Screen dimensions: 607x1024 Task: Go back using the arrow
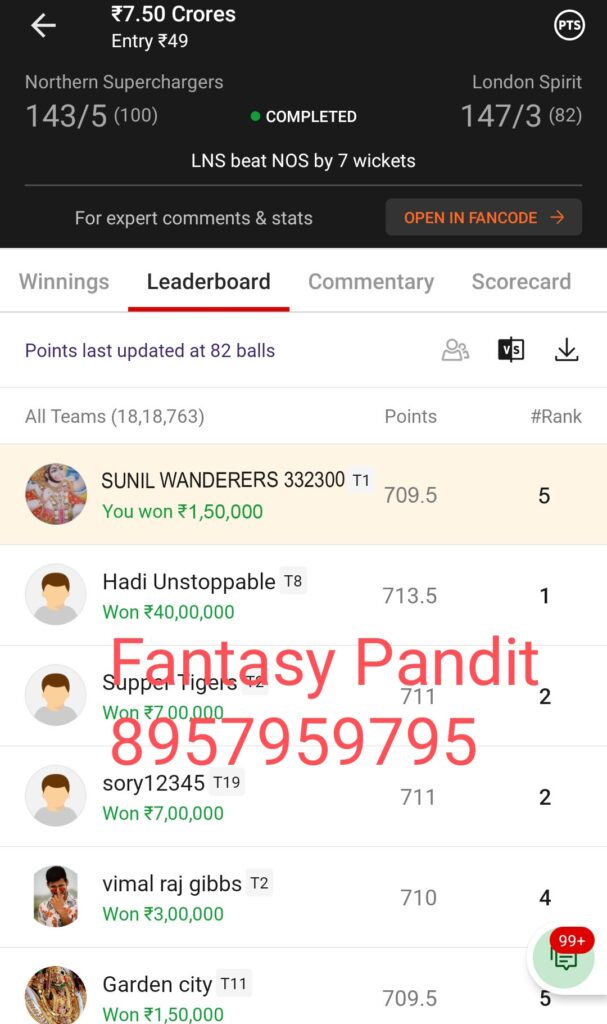(x=43, y=26)
